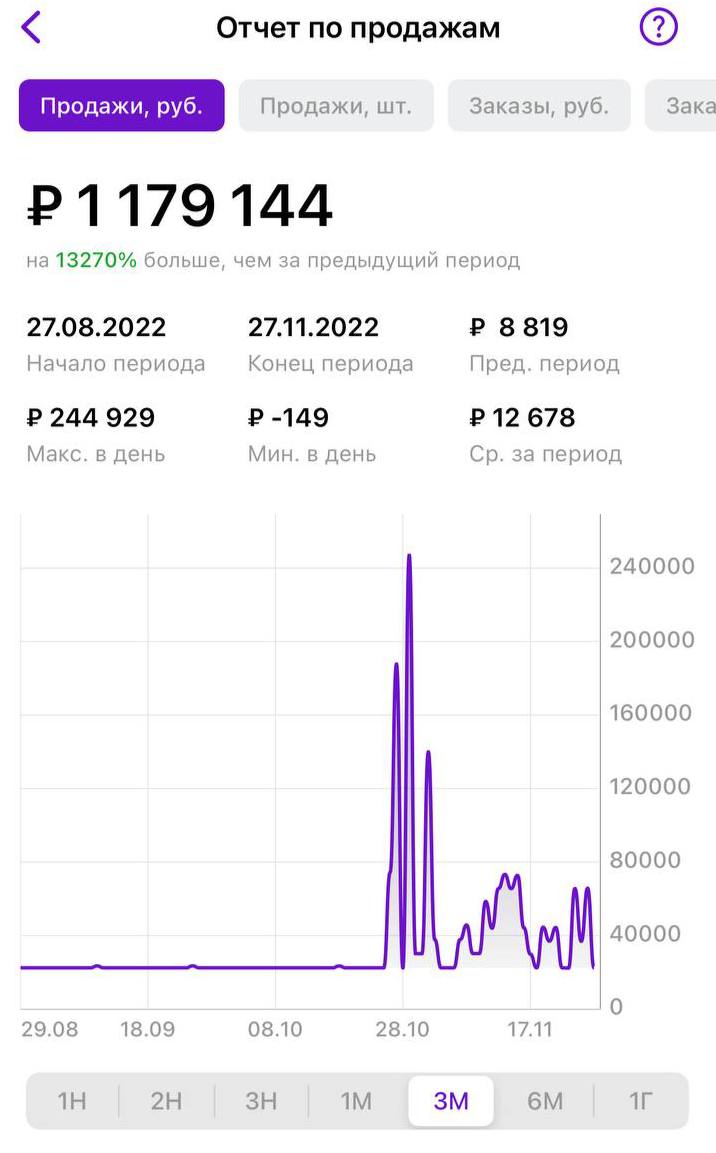
Task: Go back using the purple arrow
Action: [31, 27]
